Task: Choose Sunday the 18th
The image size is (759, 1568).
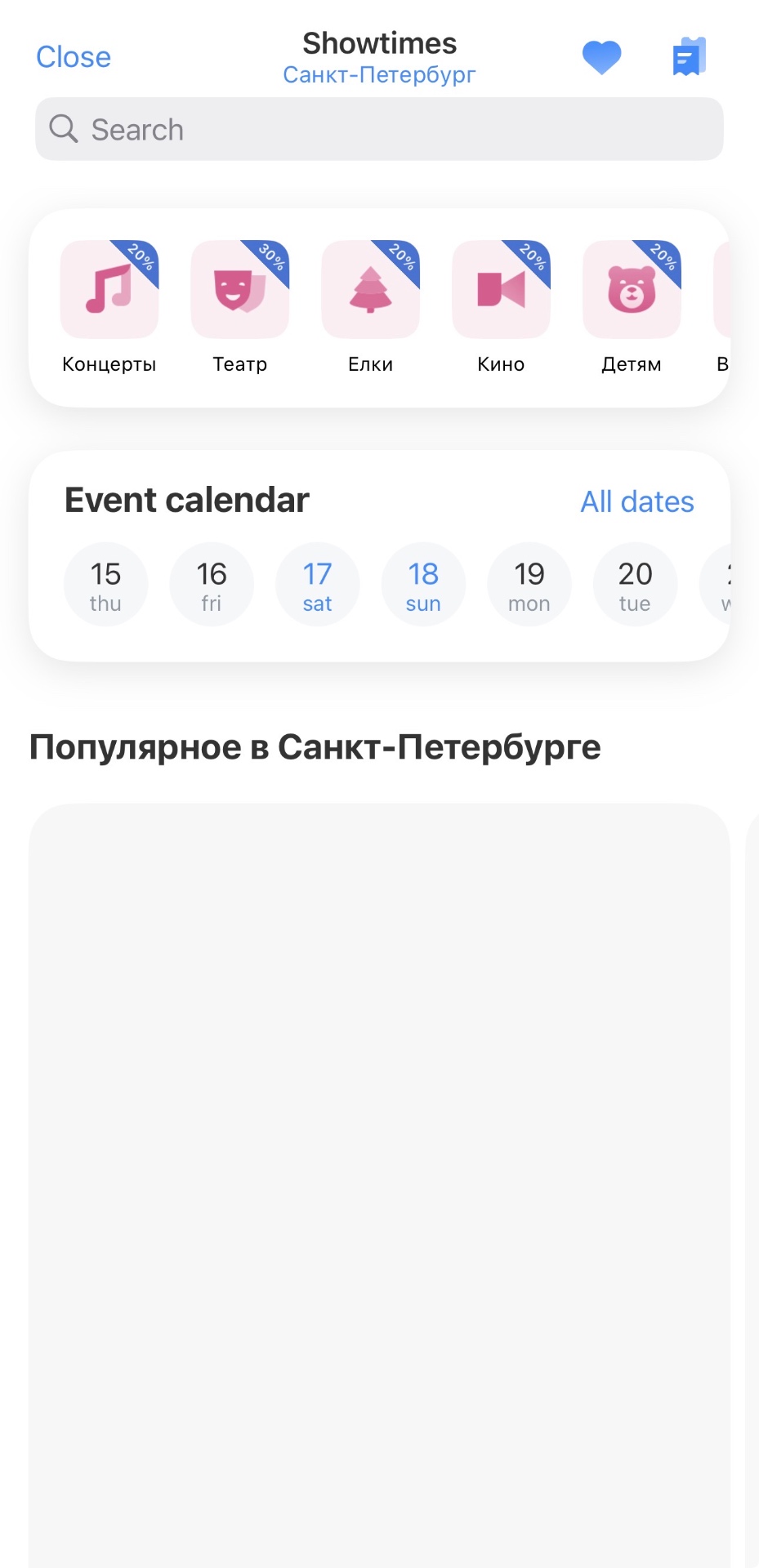Action: [x=423, y=585]
